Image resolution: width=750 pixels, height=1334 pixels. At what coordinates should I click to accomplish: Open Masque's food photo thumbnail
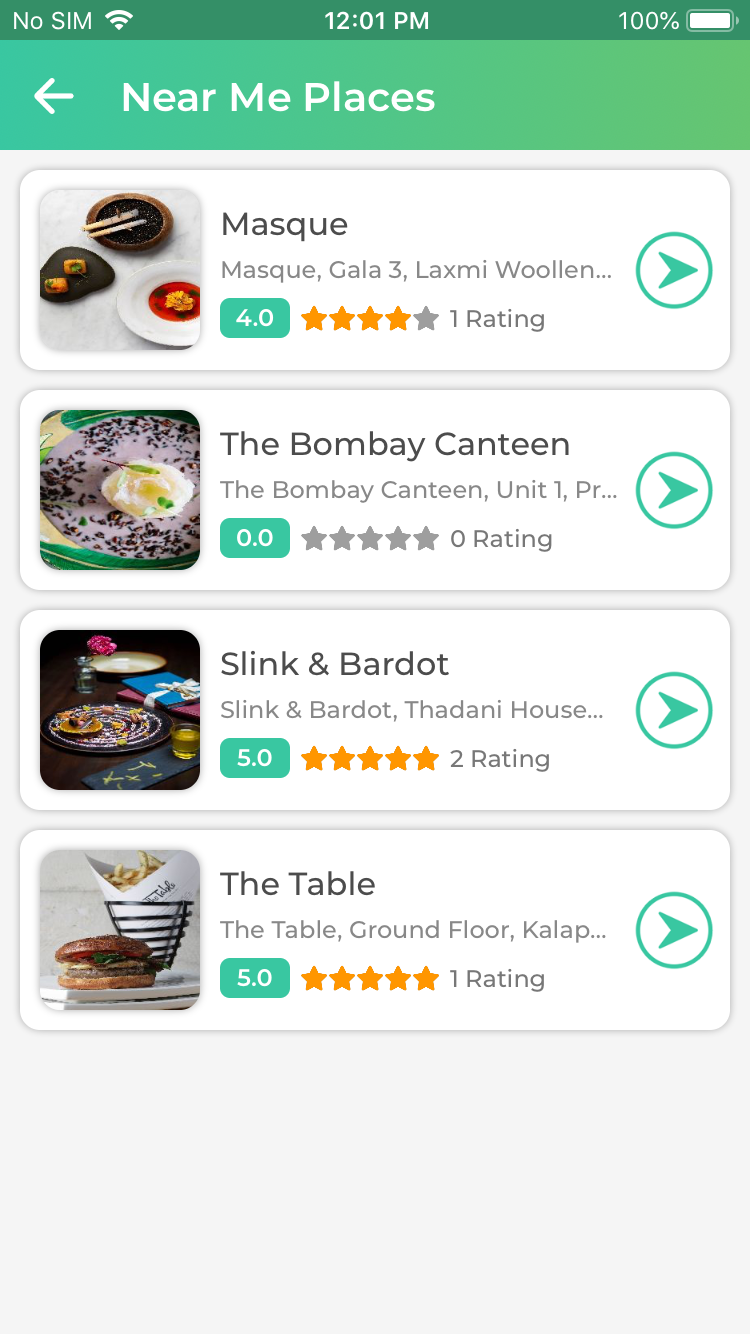(x=119, y=270)
